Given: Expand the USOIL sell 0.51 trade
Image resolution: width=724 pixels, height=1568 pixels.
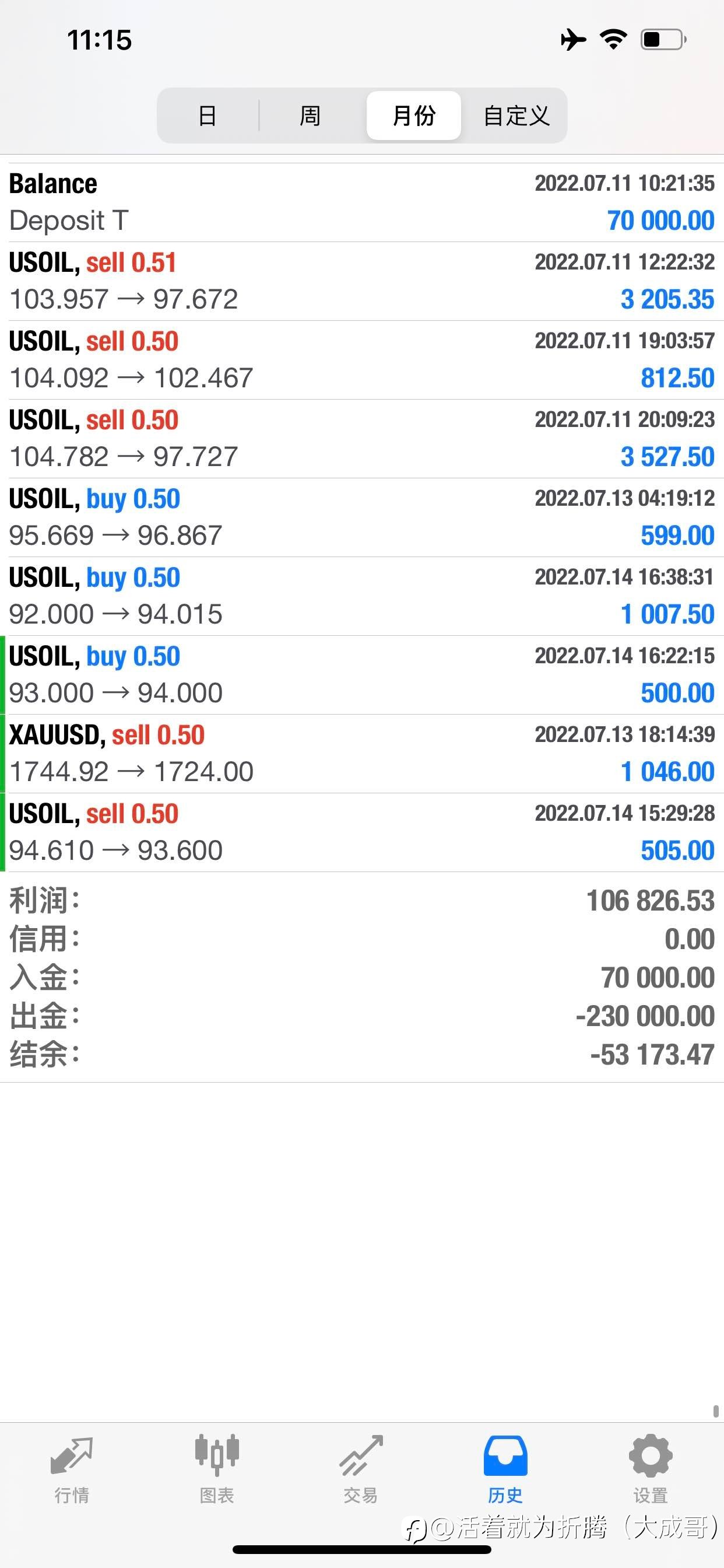Looking at the screenshot, I should [362, 281].
